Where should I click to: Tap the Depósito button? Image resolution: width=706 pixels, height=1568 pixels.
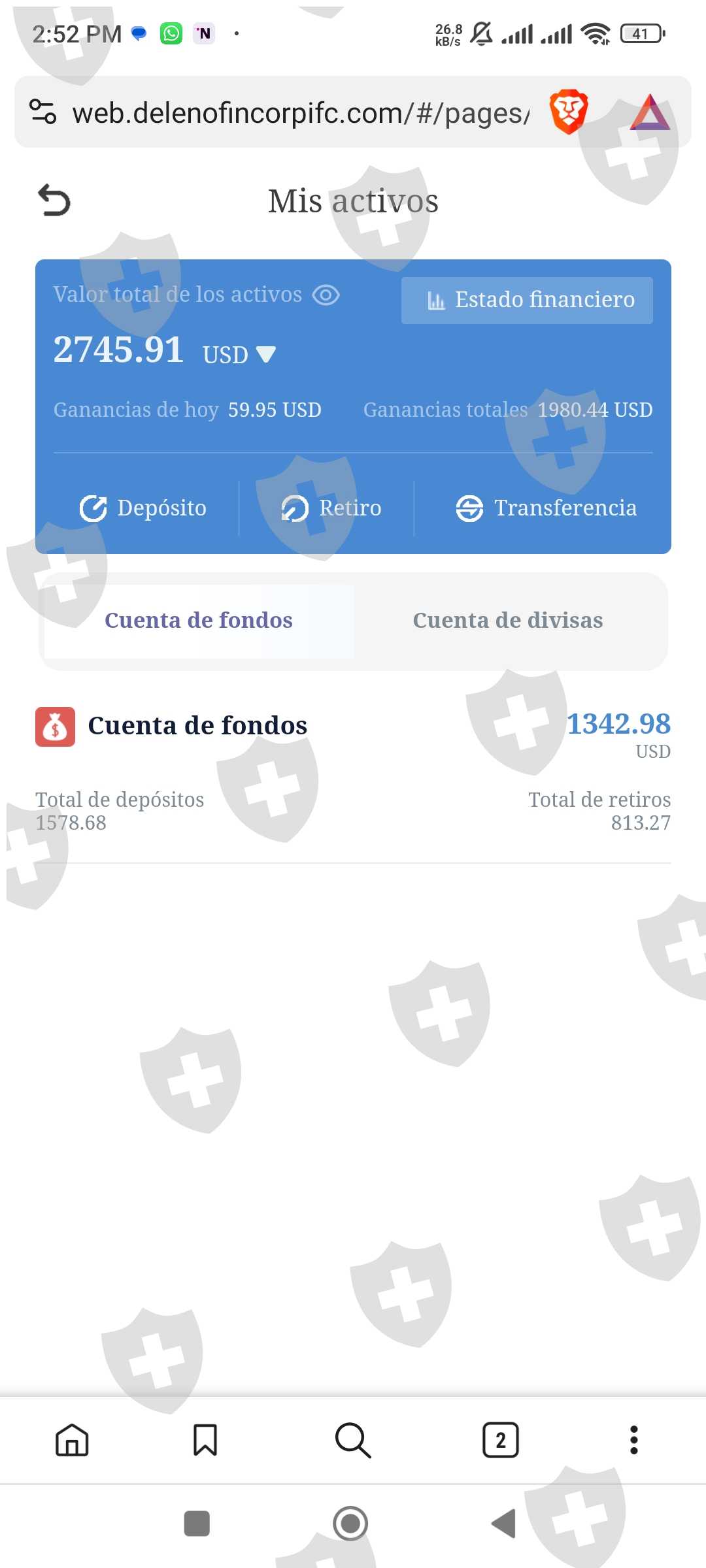coord(143,508)
